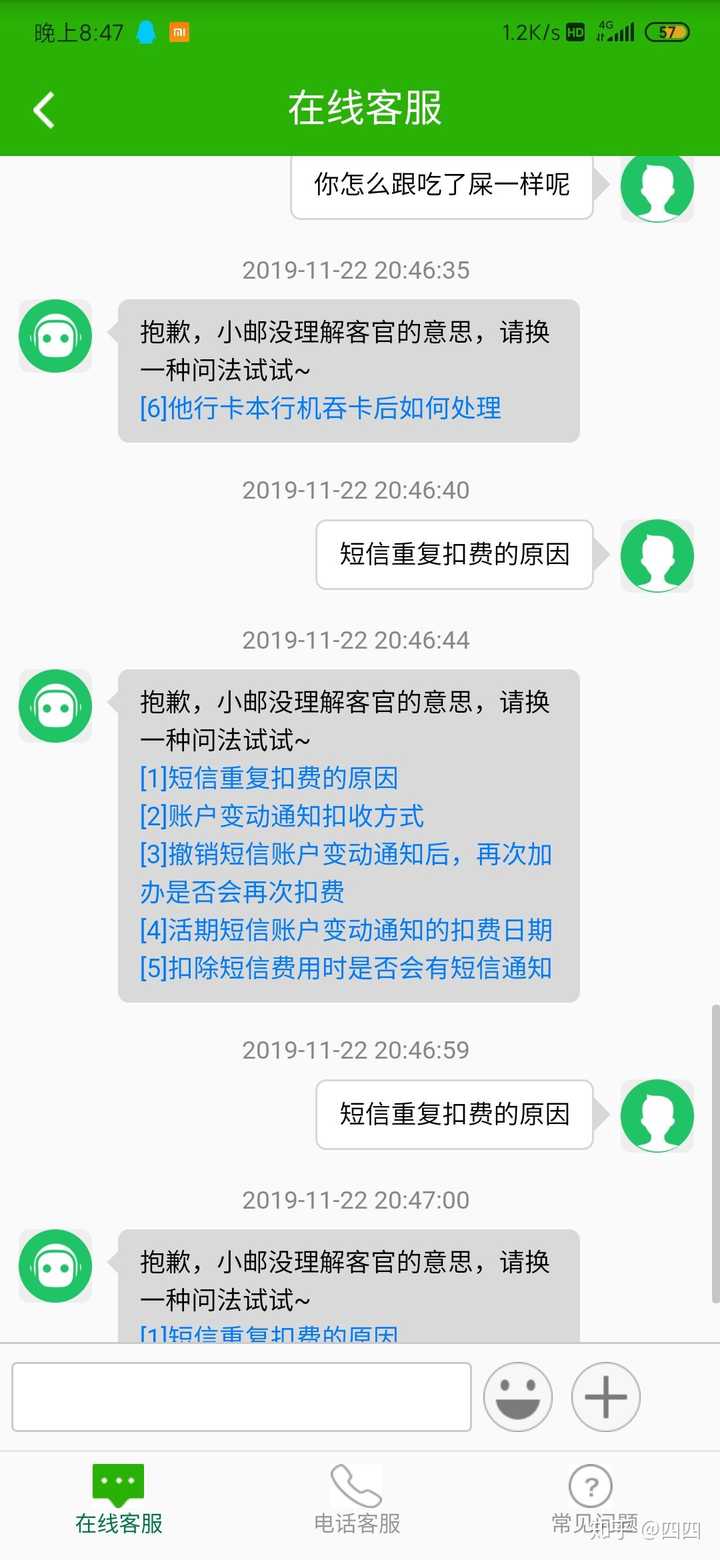Switch to the 在线客服 tab
The width and height of the screenshot is (720, 1560).
[x=119, y=1500]
